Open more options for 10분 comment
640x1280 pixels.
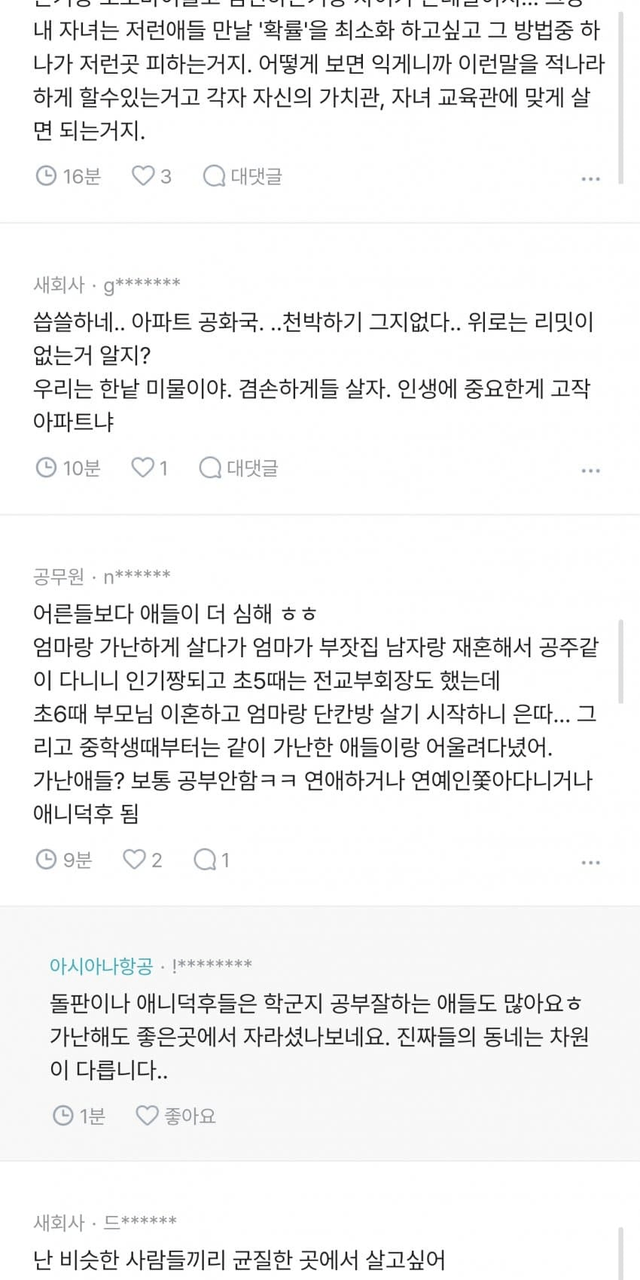[592, 469]
